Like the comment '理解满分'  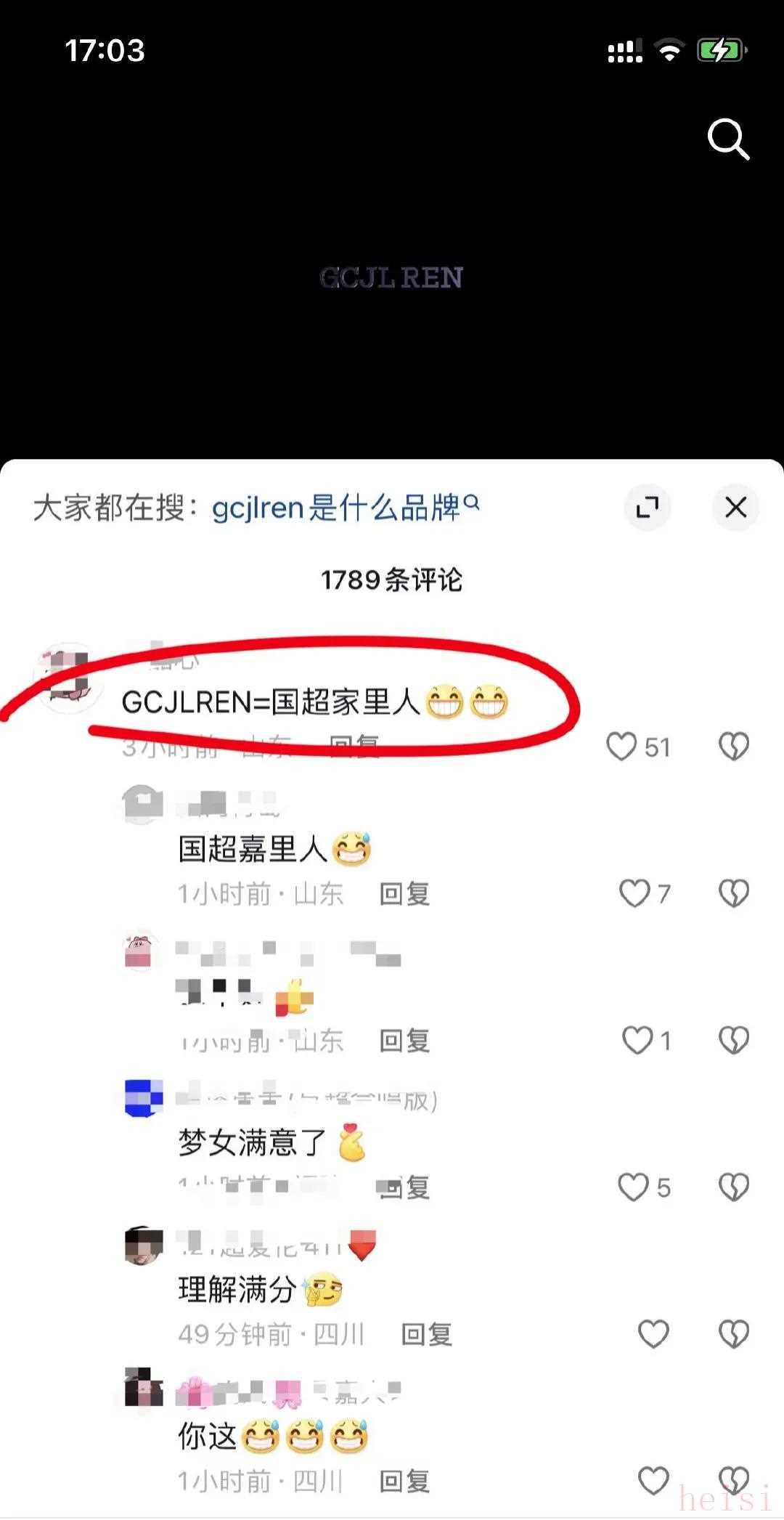653,1334
